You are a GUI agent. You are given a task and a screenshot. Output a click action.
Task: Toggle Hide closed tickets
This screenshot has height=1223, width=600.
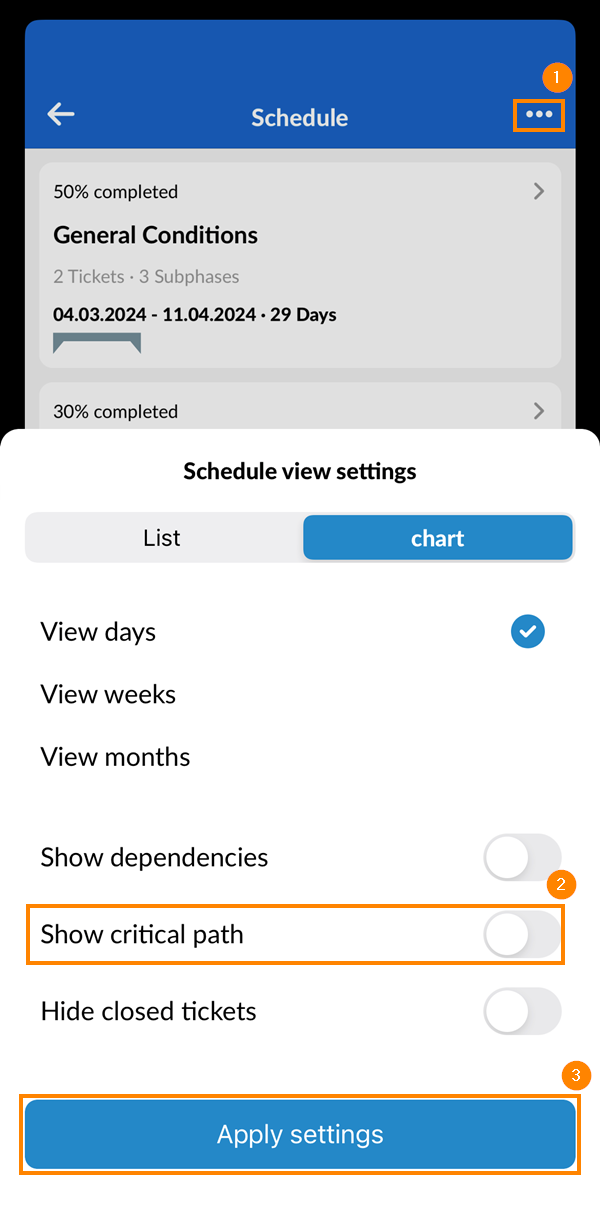(x=522, y=1011)
